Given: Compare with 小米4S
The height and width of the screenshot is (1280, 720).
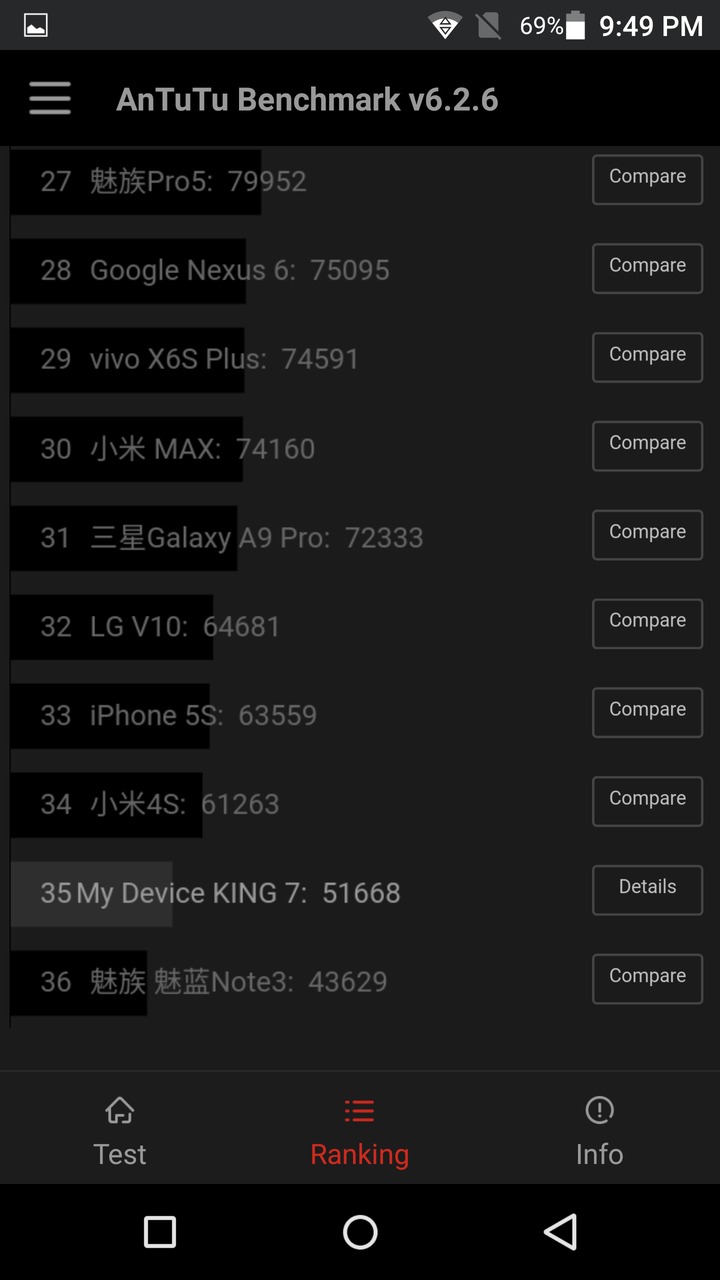Looking at the screenshot, I should 647,801.
